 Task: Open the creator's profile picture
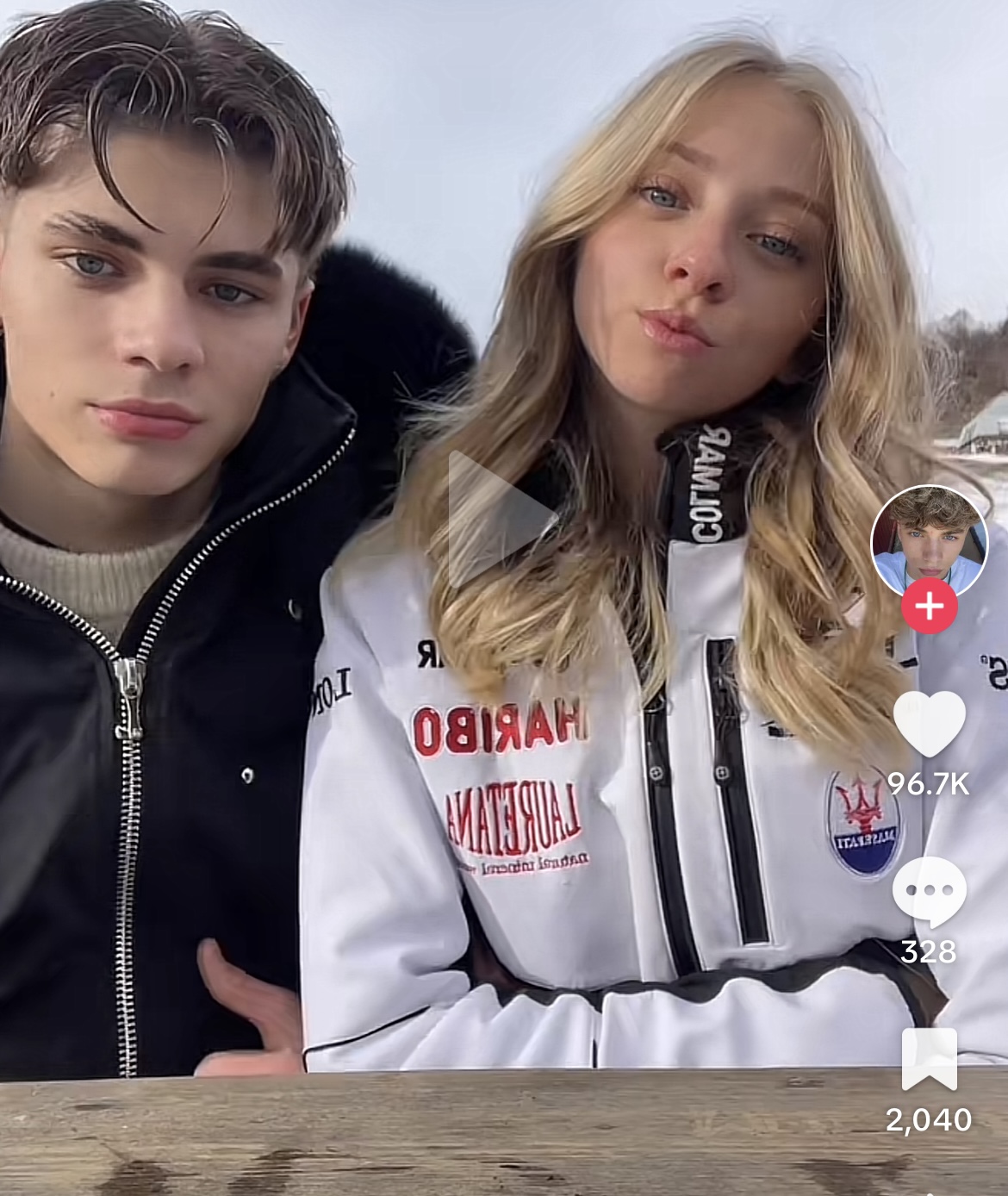(929, 539)
